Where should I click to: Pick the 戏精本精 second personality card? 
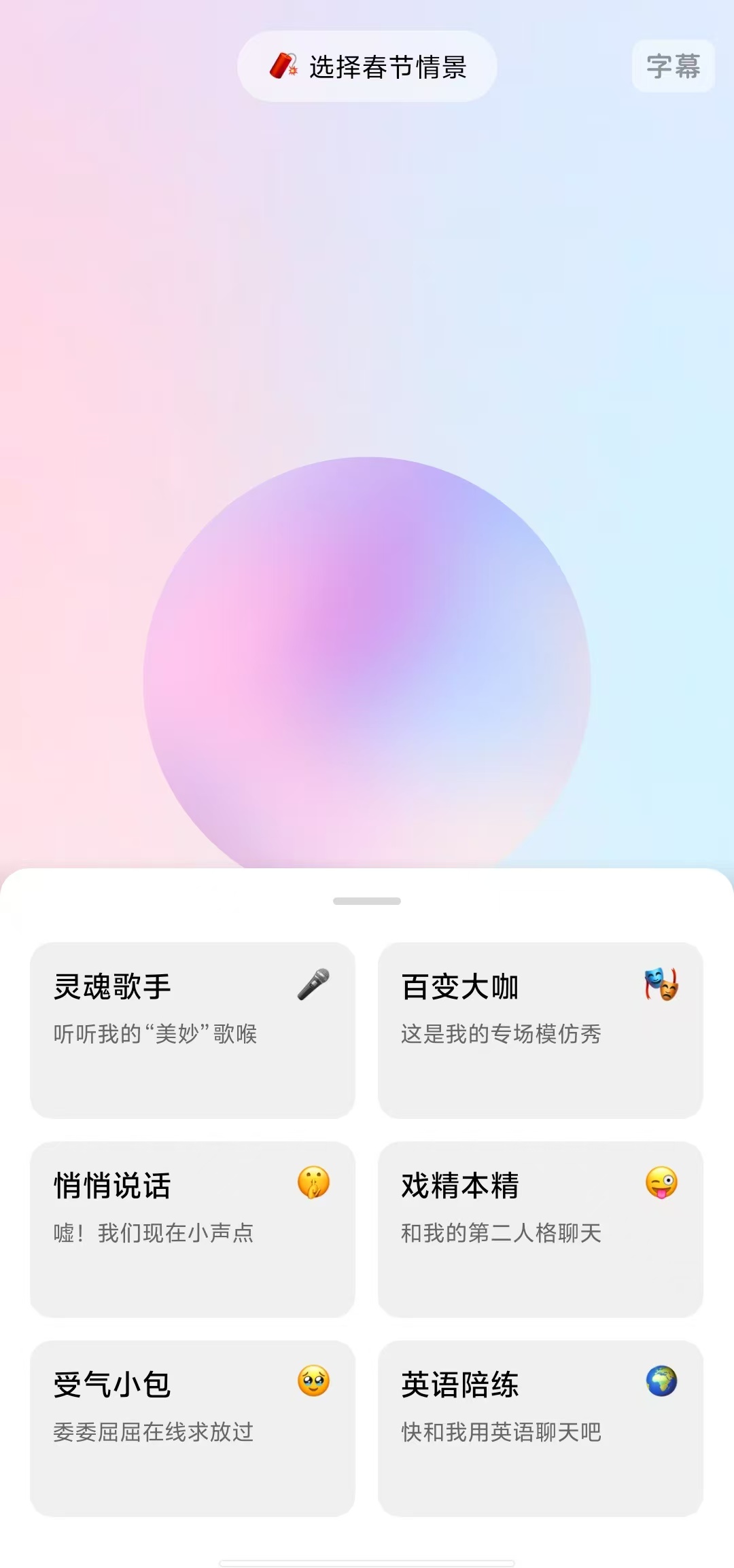tap(540, 1229)
